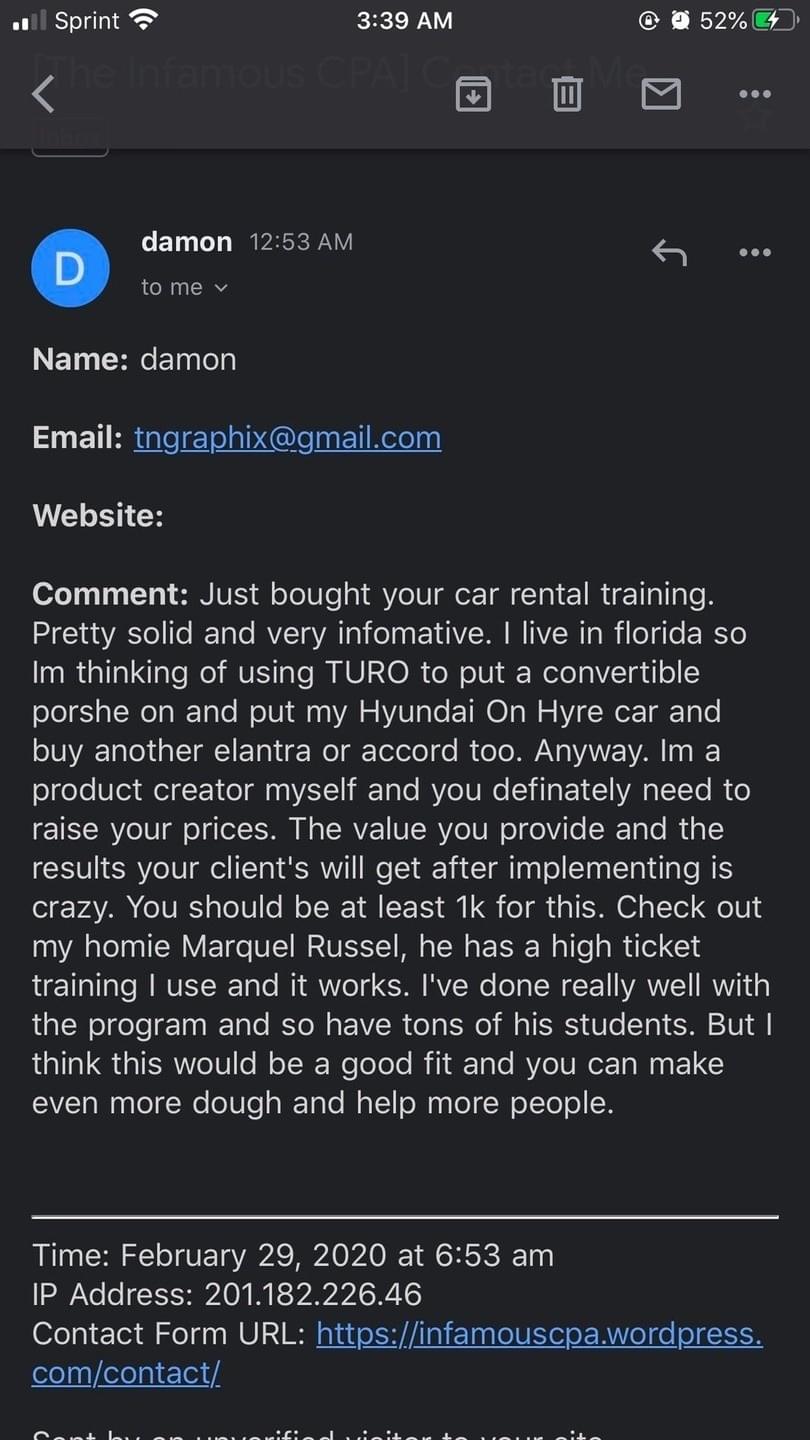The width and height of the screenshot is (810, 1440).
Task: Reply to damon's message
Action: coord(669,253)
